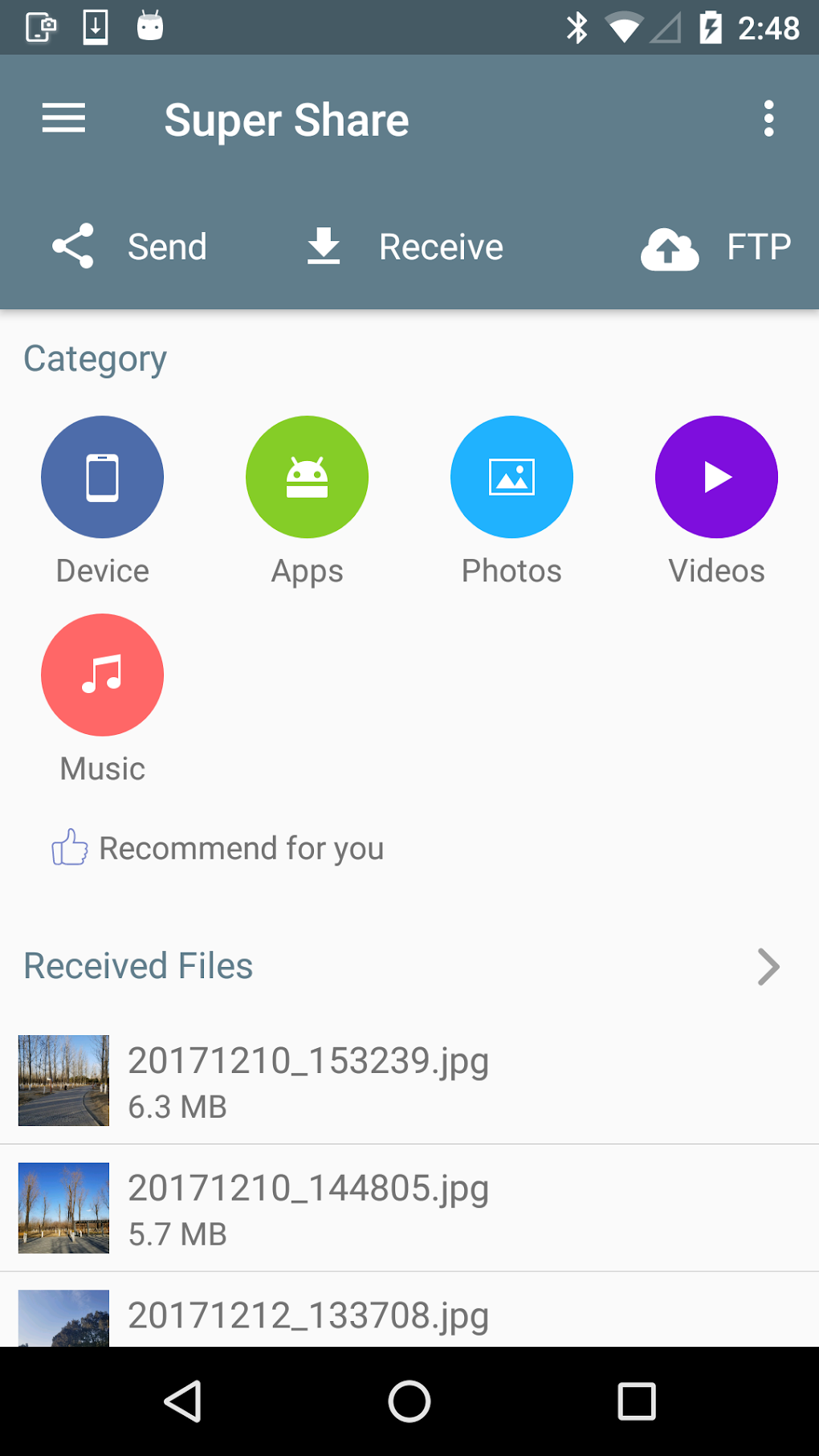This screenshot has width=819, height=1456.
Task: Expand the Received Files list
Action: point(768,967)
